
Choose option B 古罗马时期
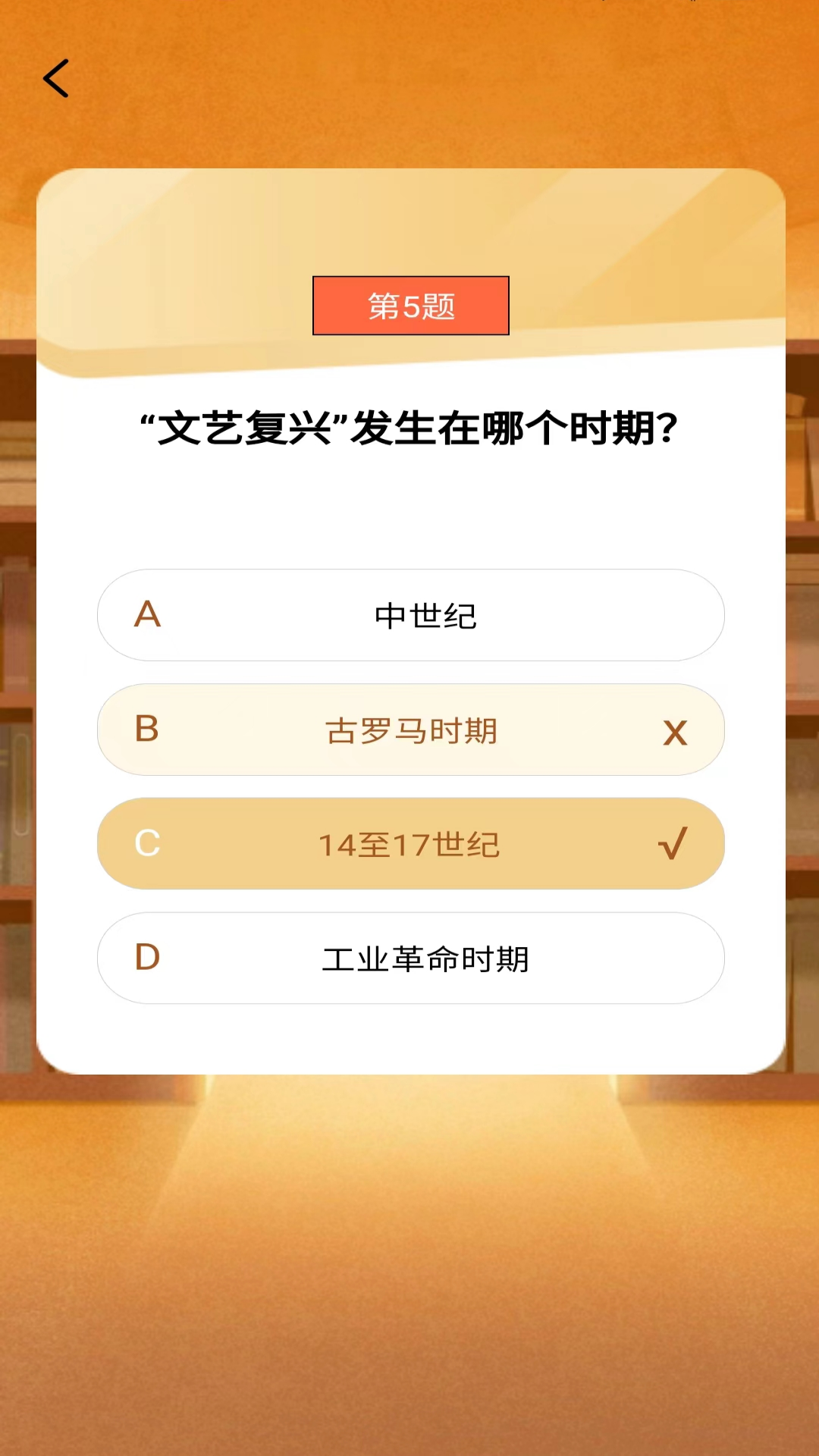pyautogui.click(x=410, y=730)
